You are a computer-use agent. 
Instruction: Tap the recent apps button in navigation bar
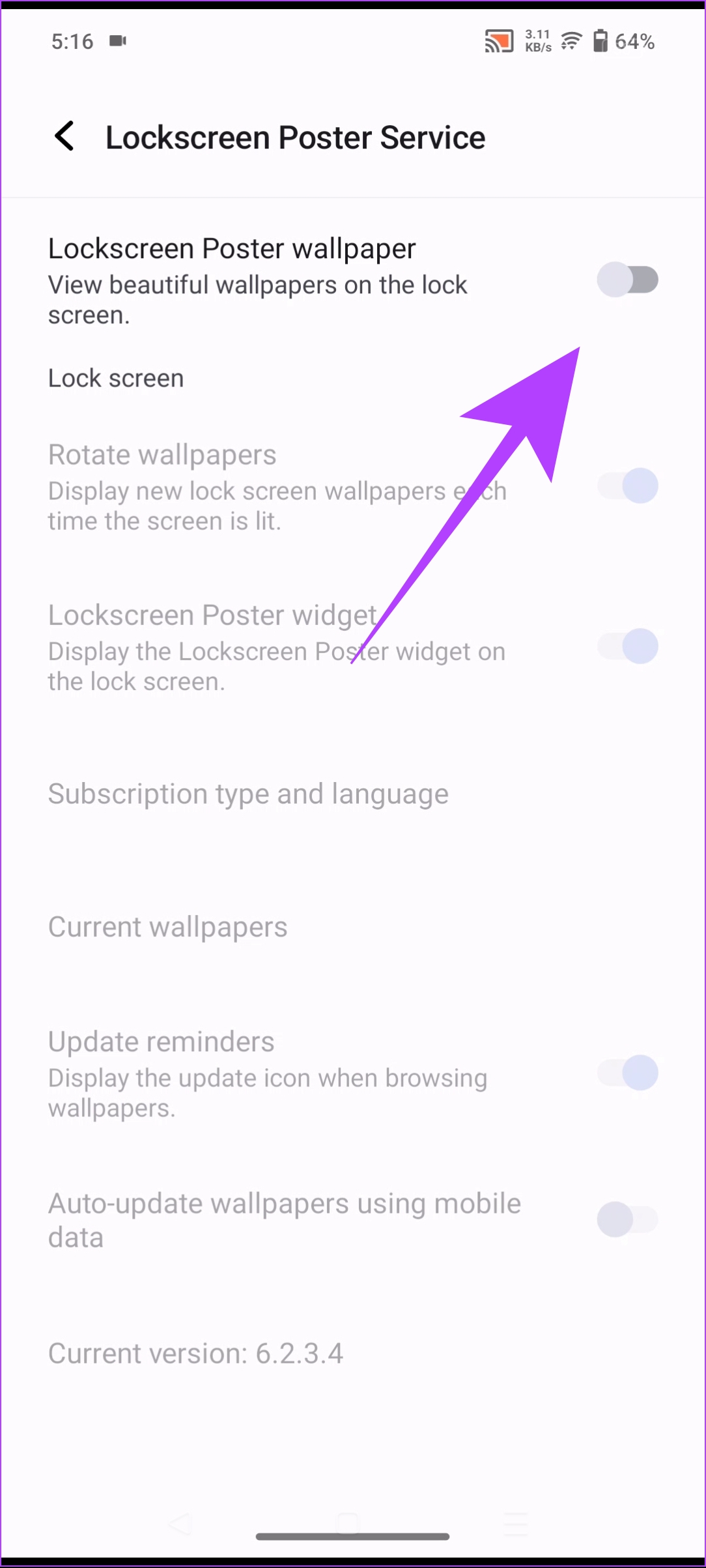[515, 1523]
